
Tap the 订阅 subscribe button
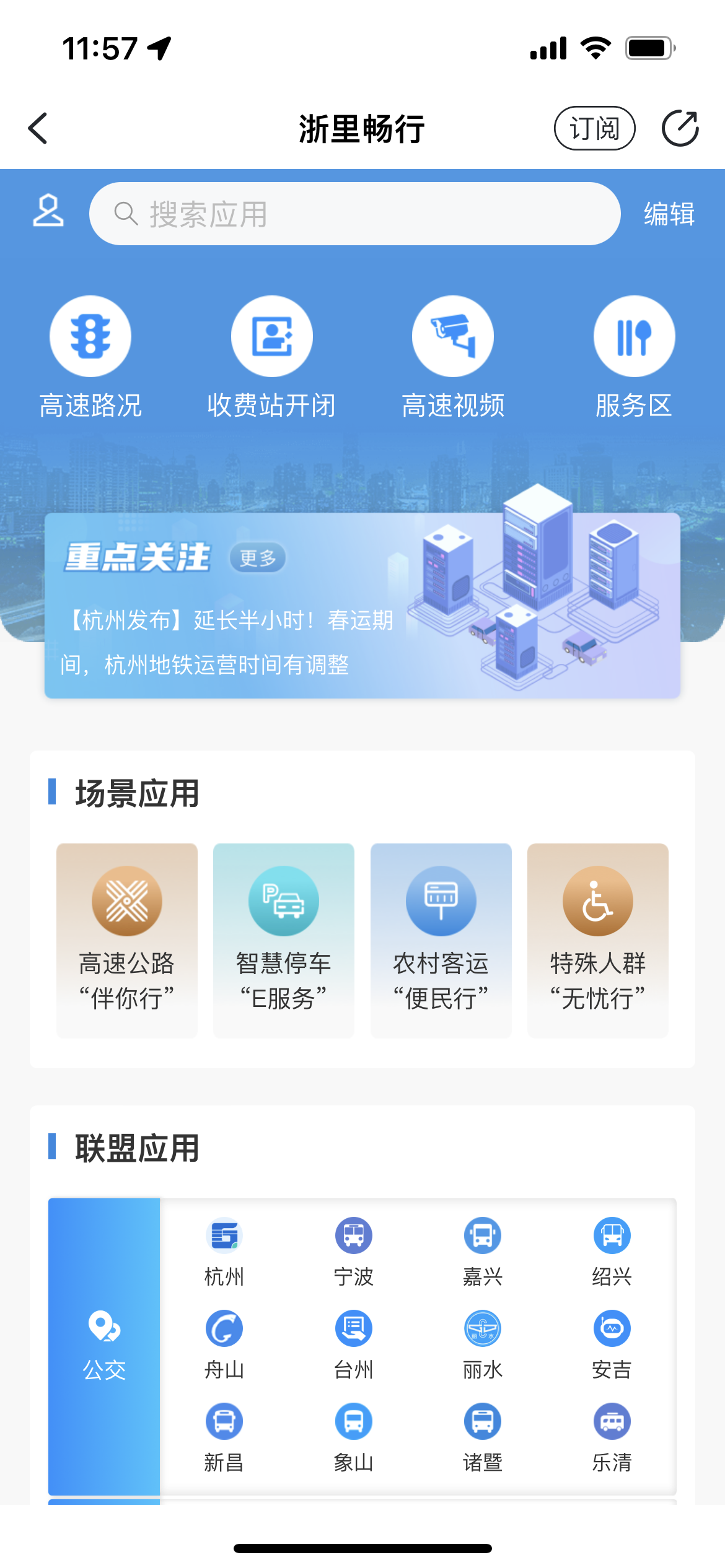click(x=594, y=128)
